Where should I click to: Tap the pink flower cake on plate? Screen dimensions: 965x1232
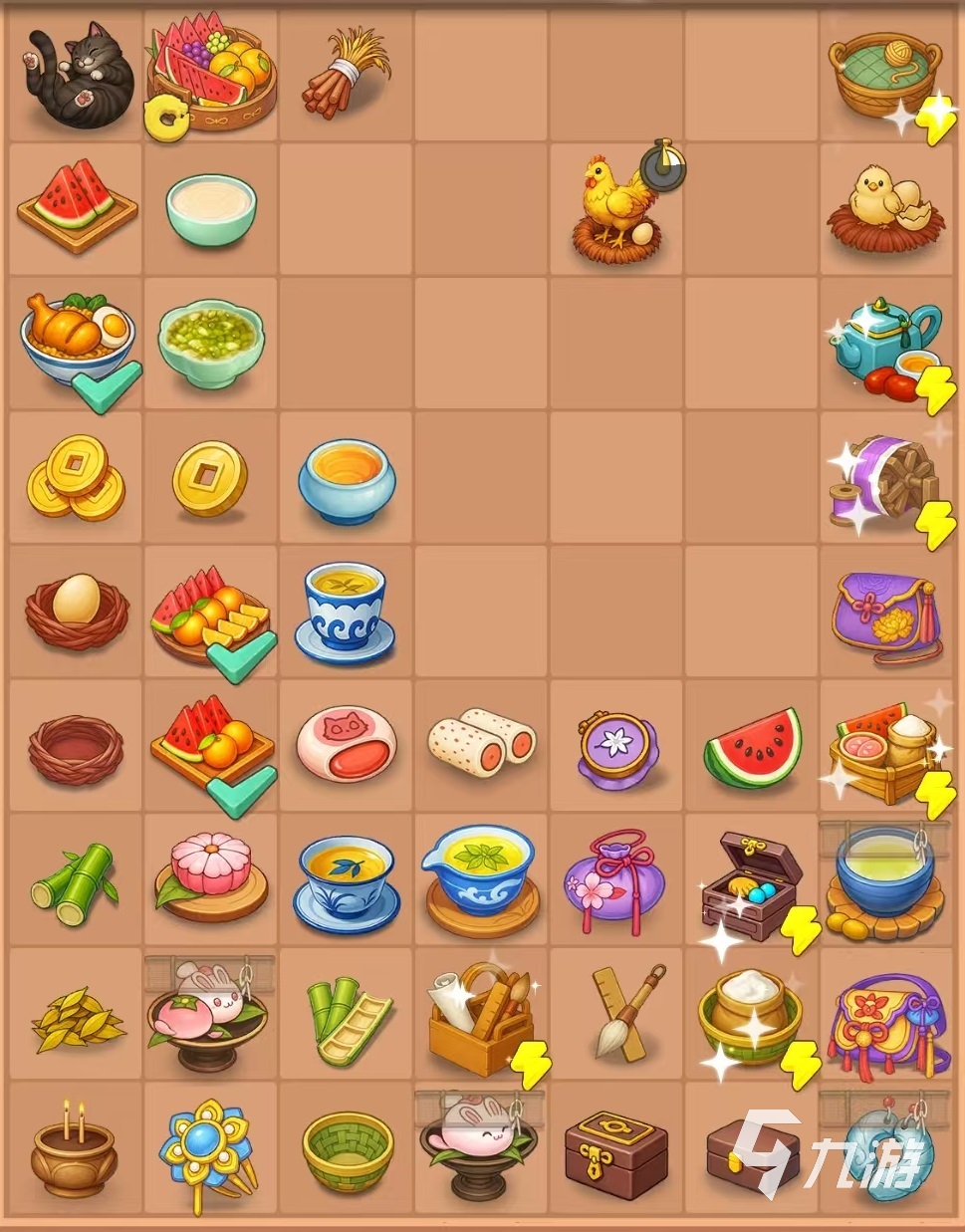point(211,876)
